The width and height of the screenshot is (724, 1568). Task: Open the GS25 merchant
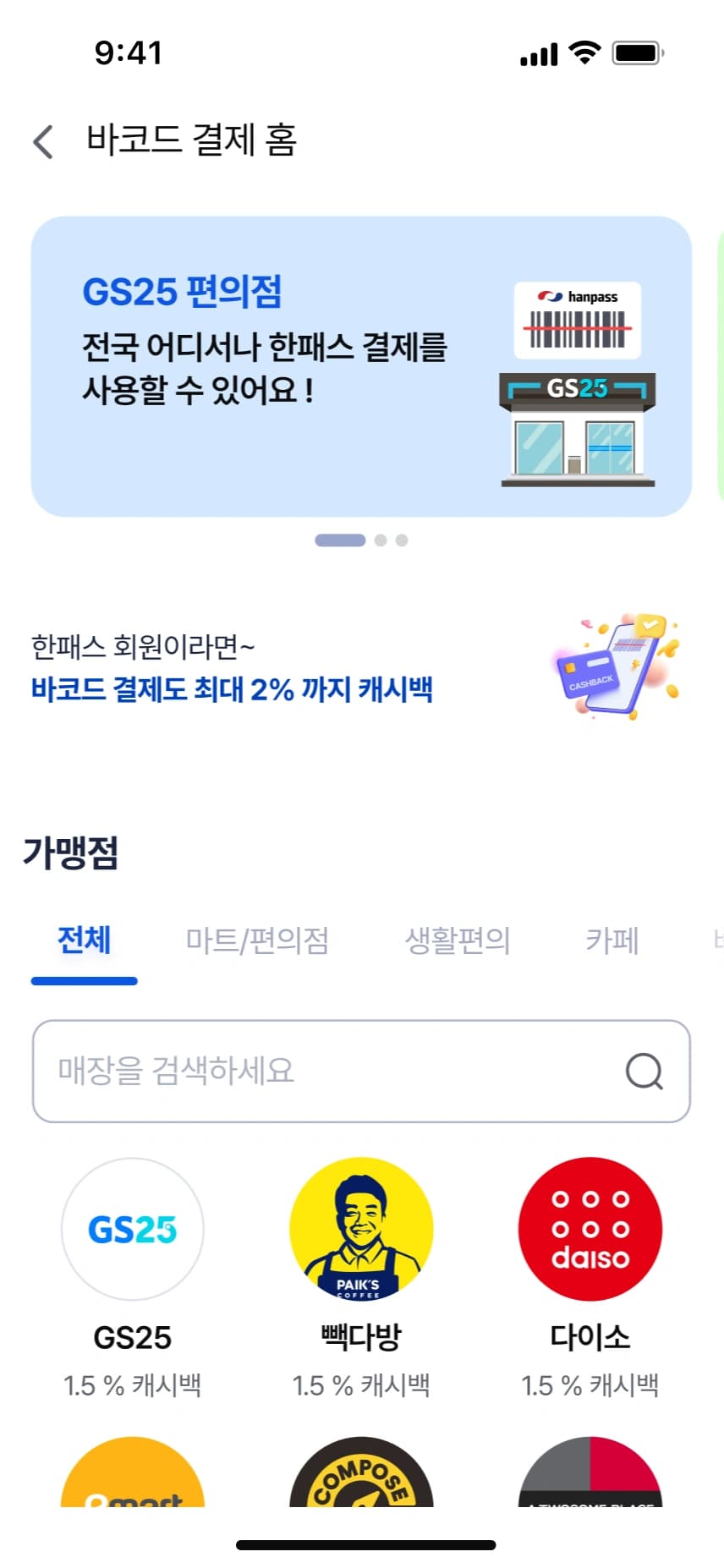pos(133,1228)
